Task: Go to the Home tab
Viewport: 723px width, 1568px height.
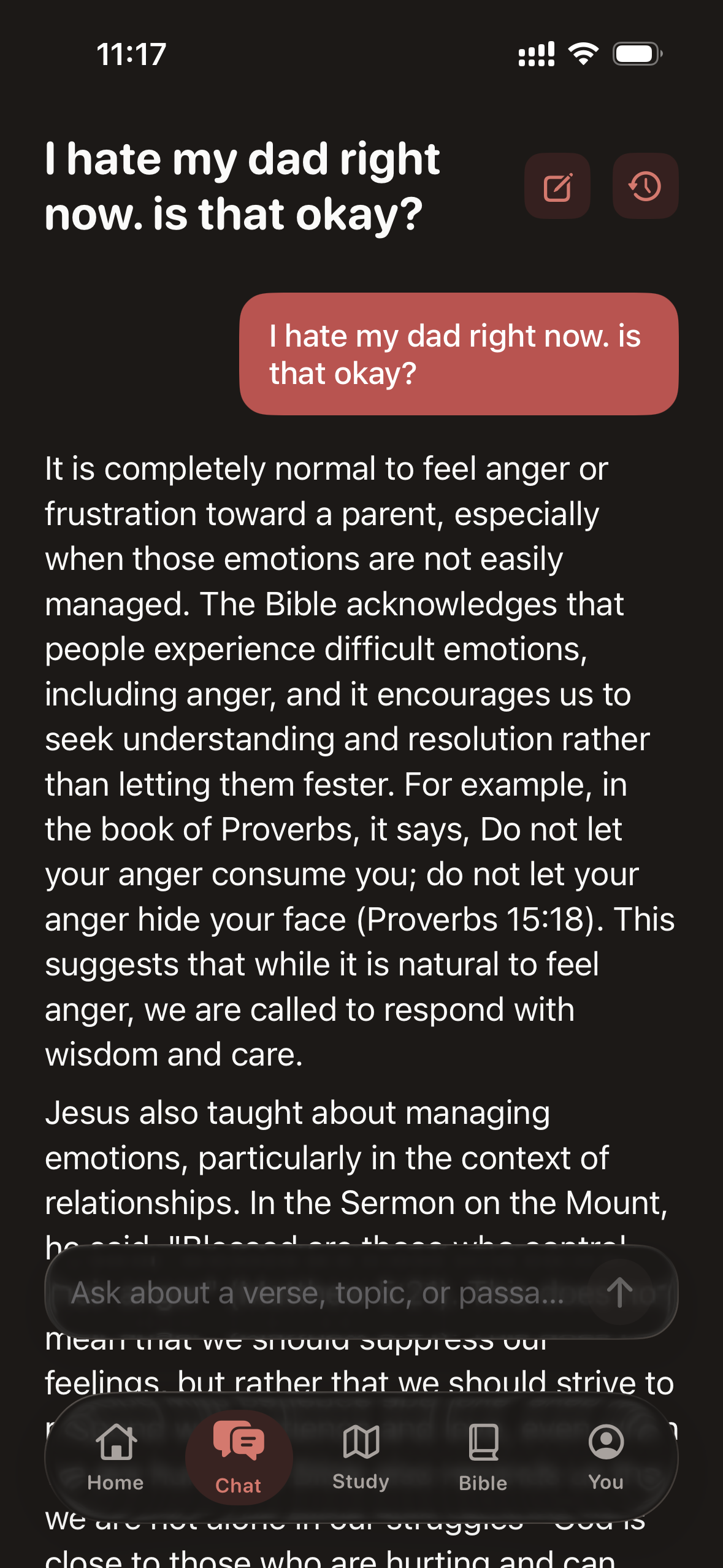Action: coord(116,1458)
